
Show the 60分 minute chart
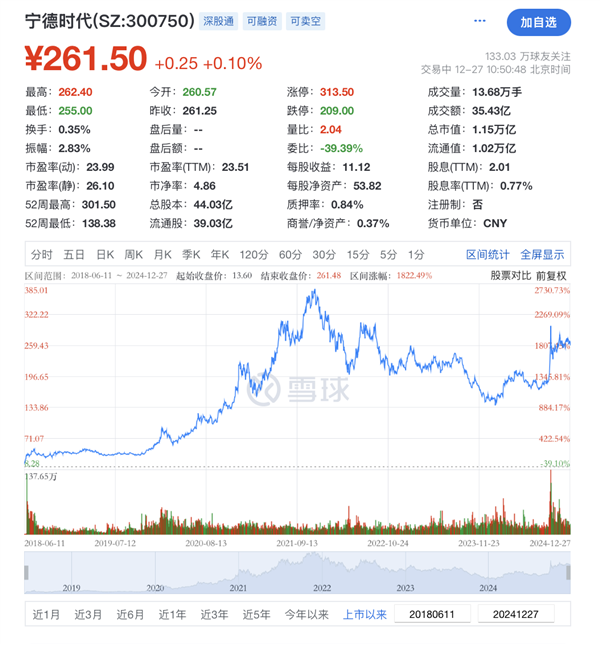tap(290, 254)
